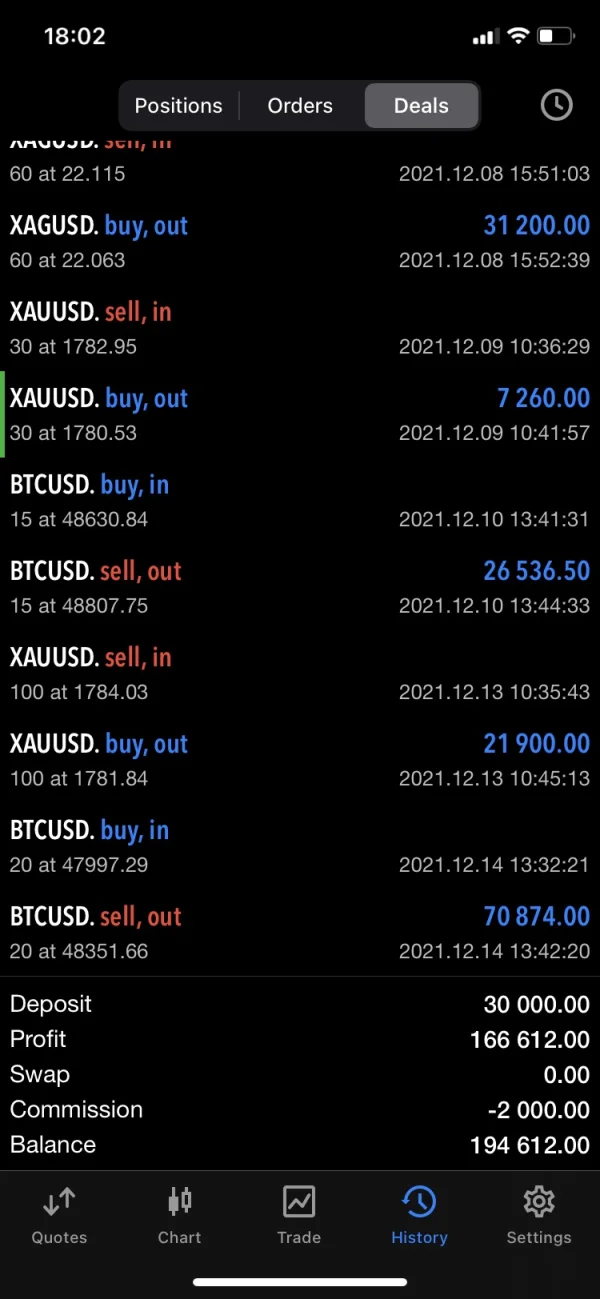The width and height of the screenshot is (600, 1299).
Task: Open BTCUSD sell out deal with profit 70 874.00
Action: (300, 933)
